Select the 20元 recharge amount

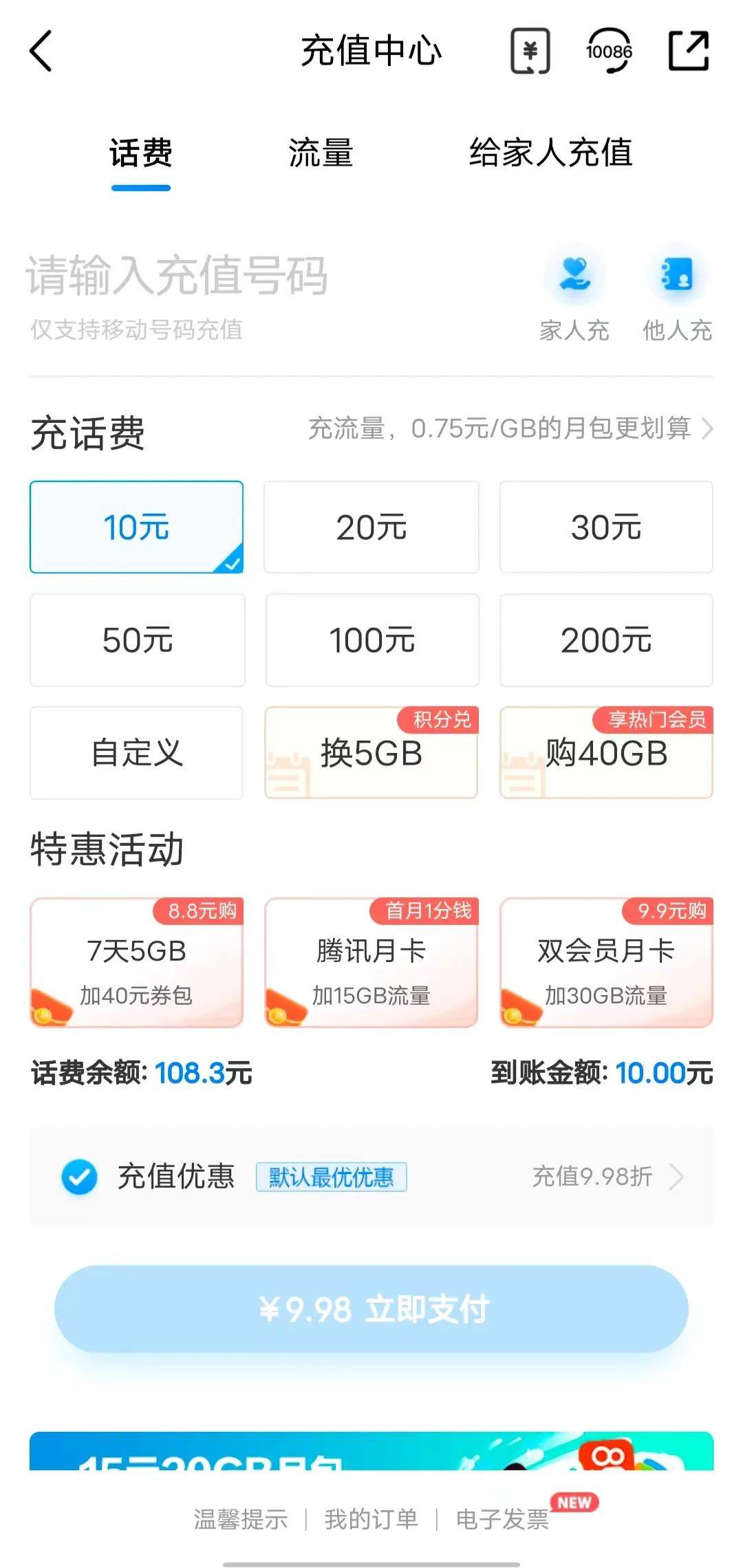(x=371, y=527)
